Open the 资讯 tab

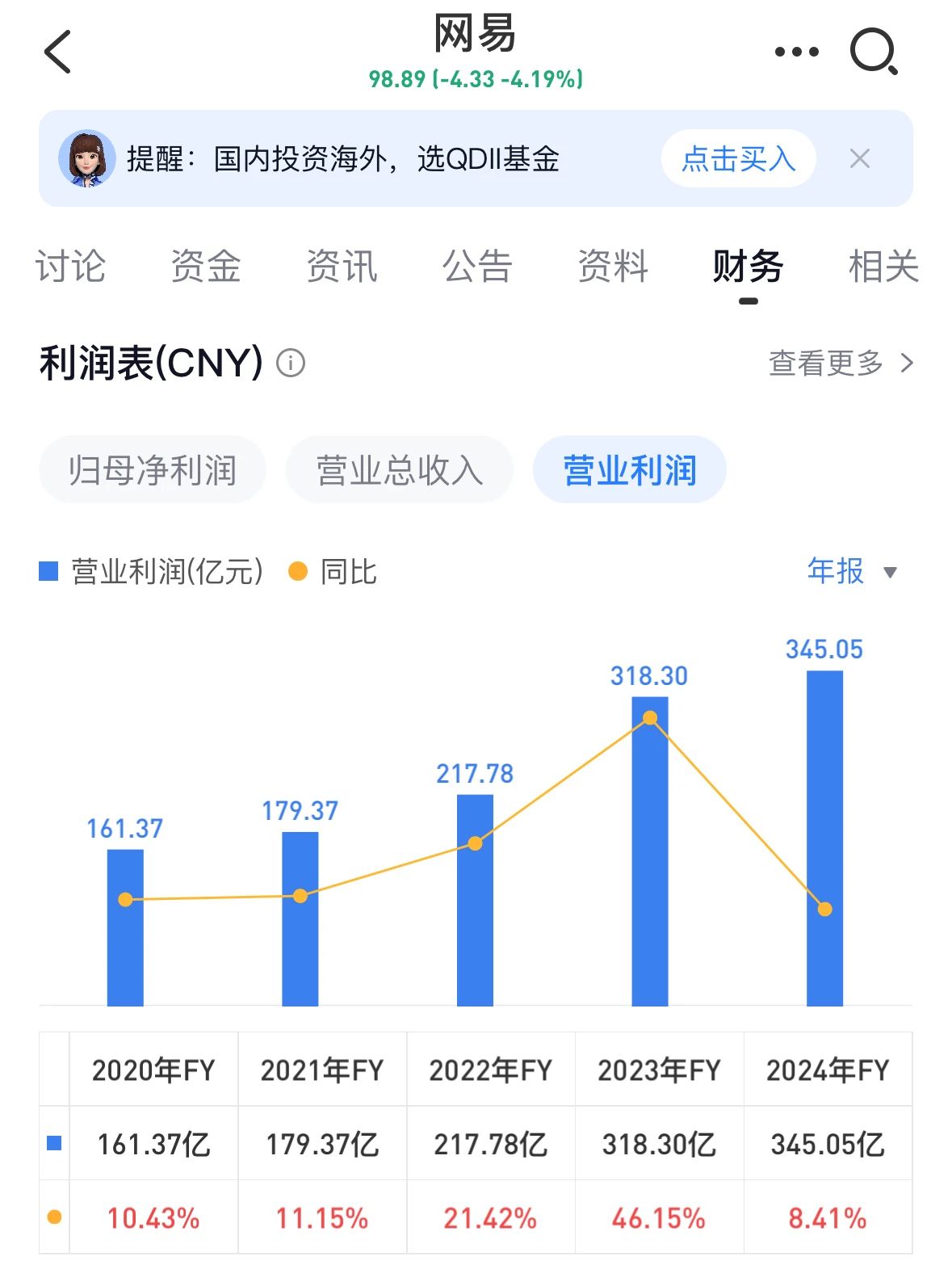pyautogui.click(x=342, y=267)
